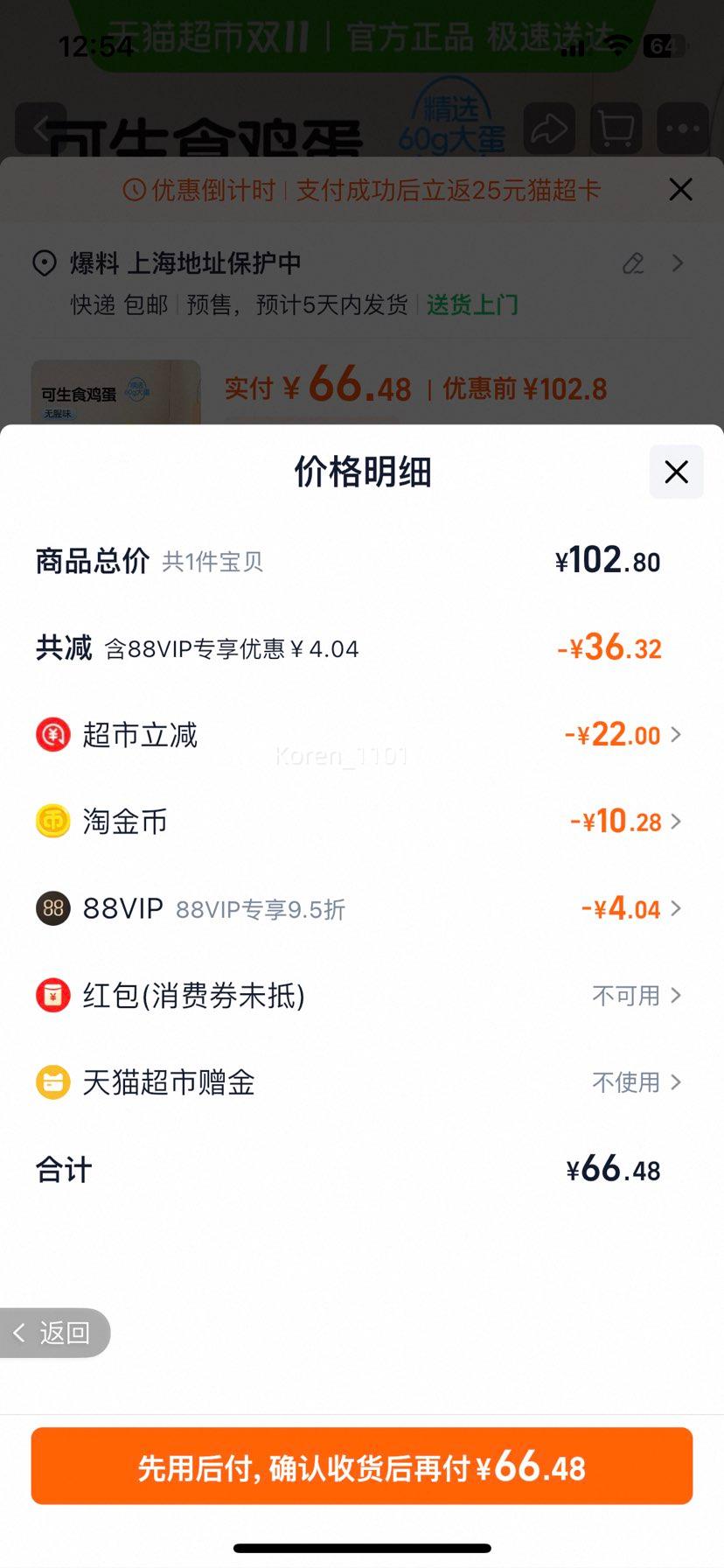Open 超市立减 discount details
Screen dimensions: 724x1568
click(621, 735)
